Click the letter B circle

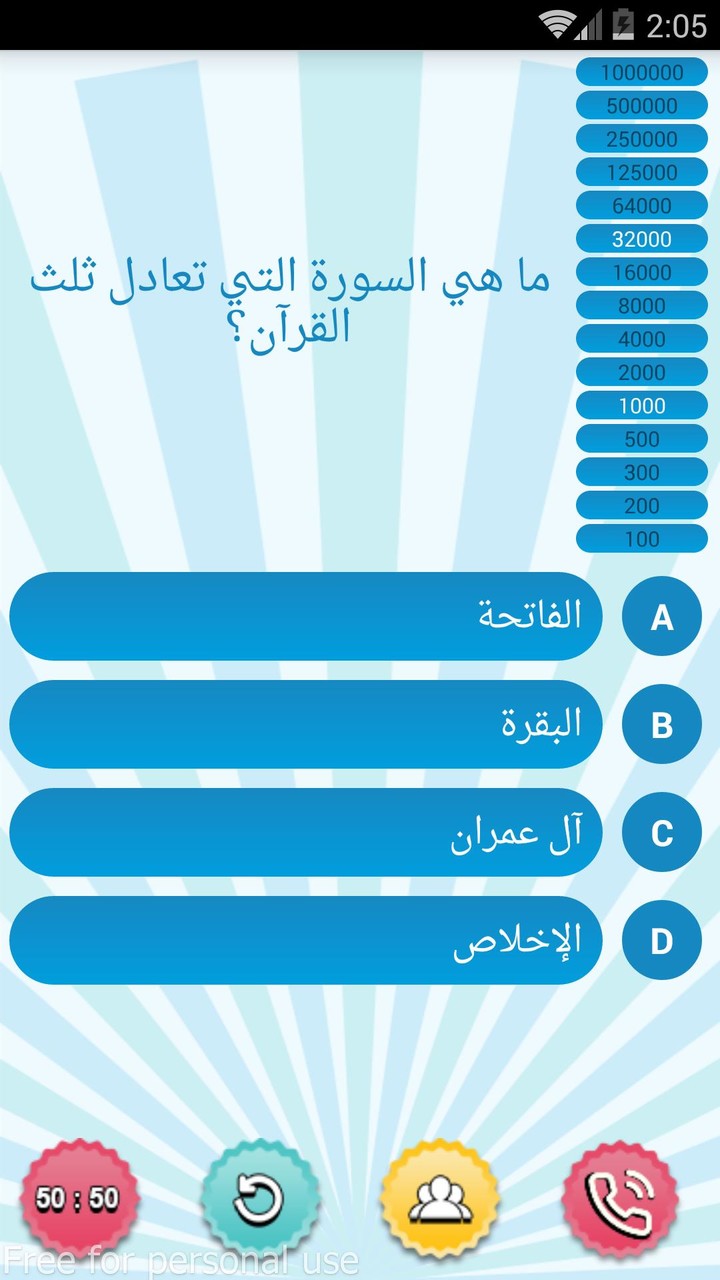point(660,725)
